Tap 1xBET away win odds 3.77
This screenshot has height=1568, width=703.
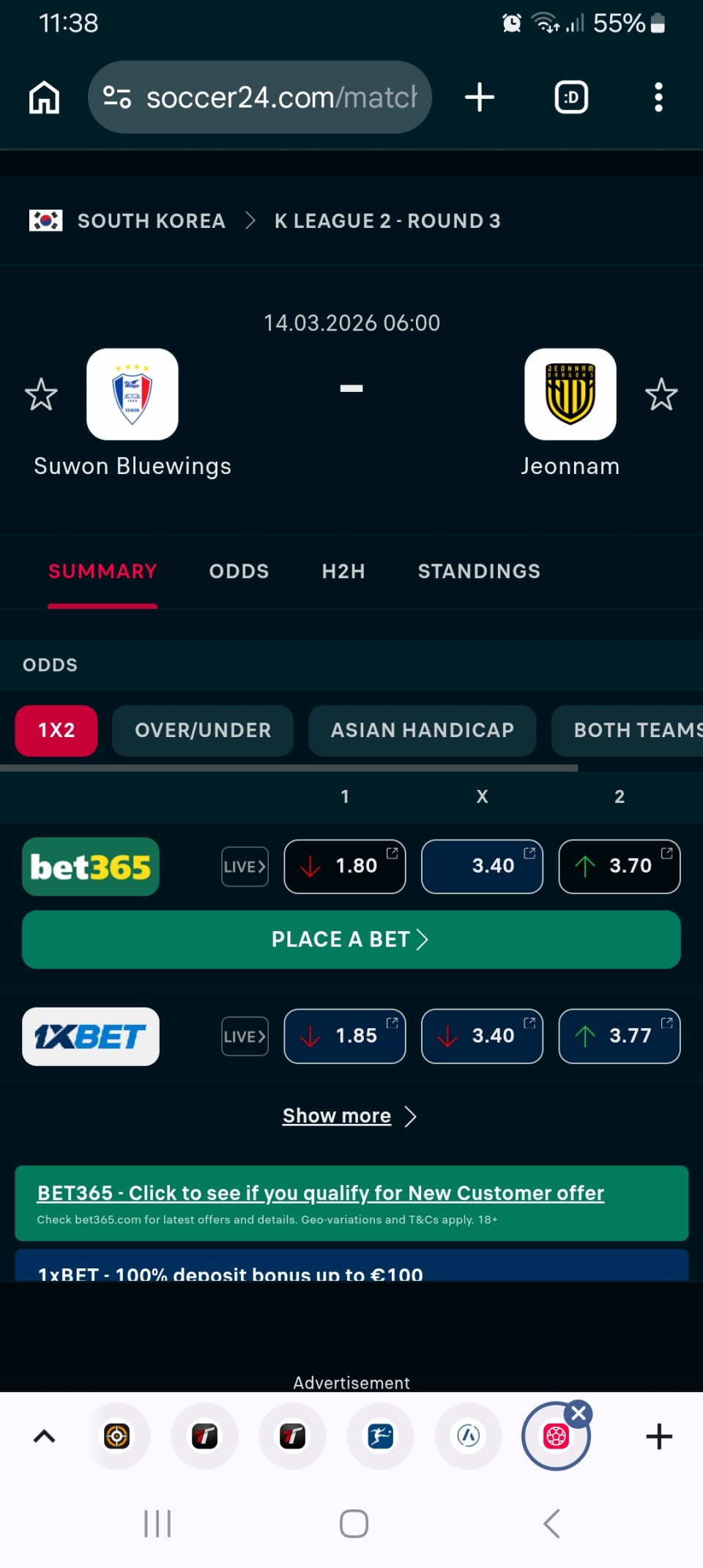[x=620, y=1036]
